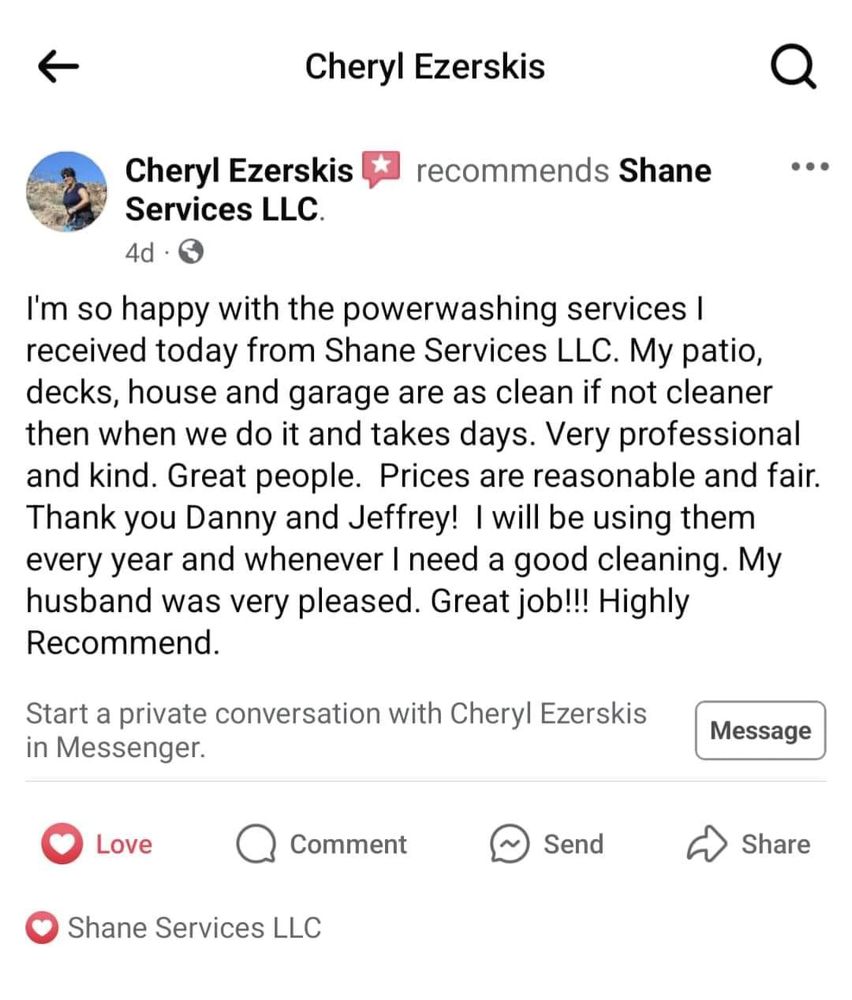Send this post via Messenger

(x=547, y=845)
